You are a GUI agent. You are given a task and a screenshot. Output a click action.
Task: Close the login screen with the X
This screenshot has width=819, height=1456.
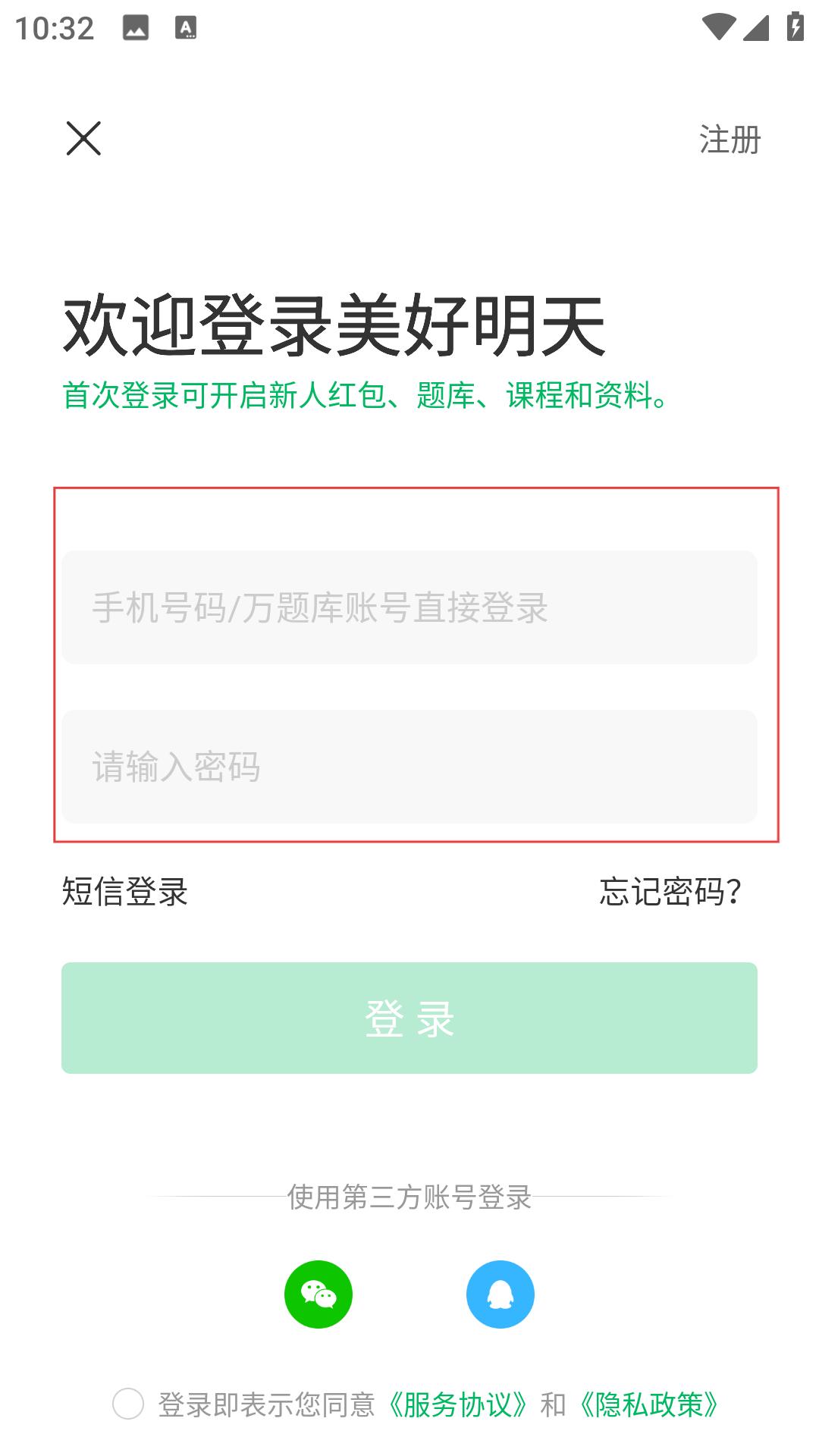[83, 138]
